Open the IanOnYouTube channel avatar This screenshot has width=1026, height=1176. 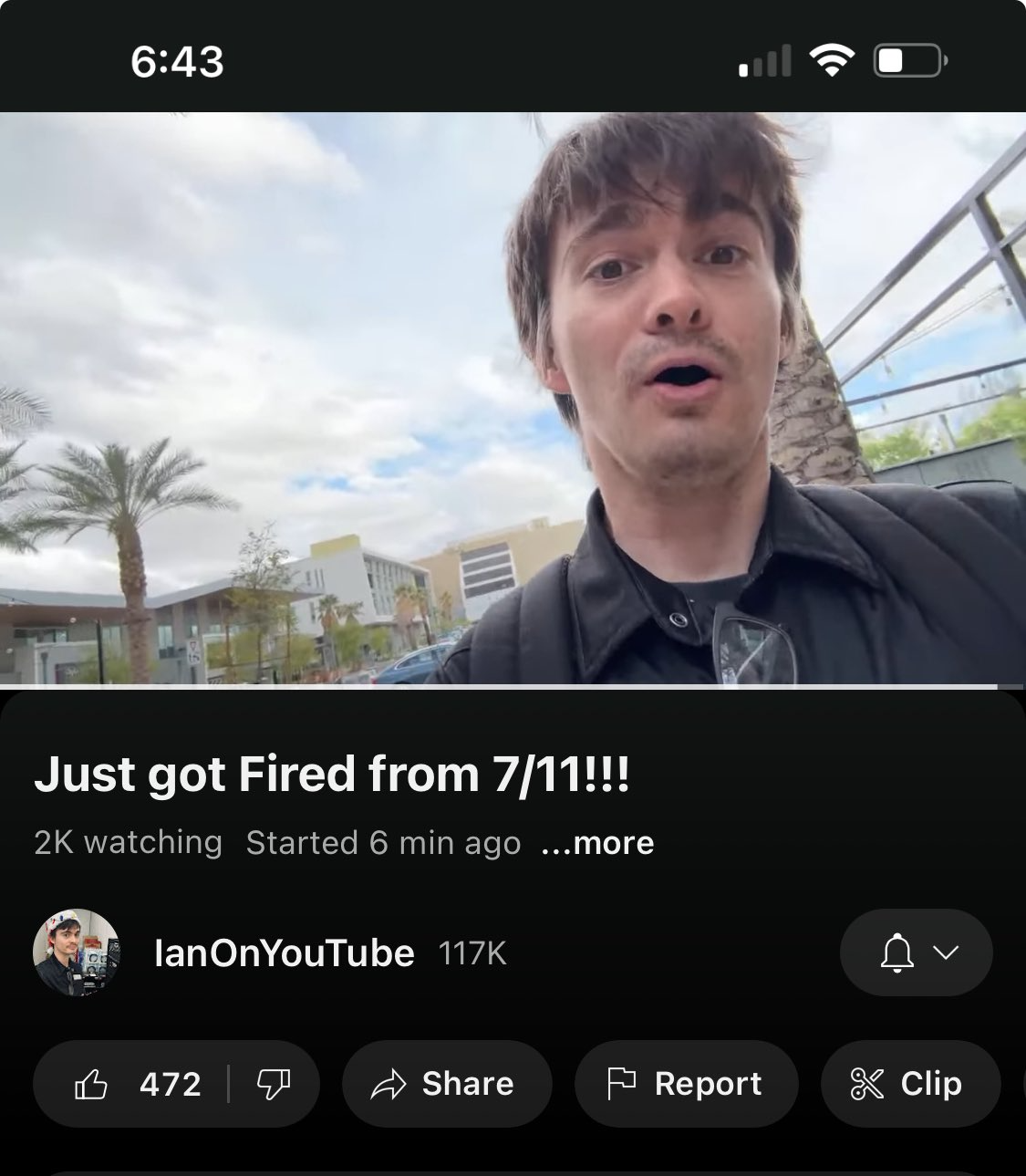(x=77, y=952)
